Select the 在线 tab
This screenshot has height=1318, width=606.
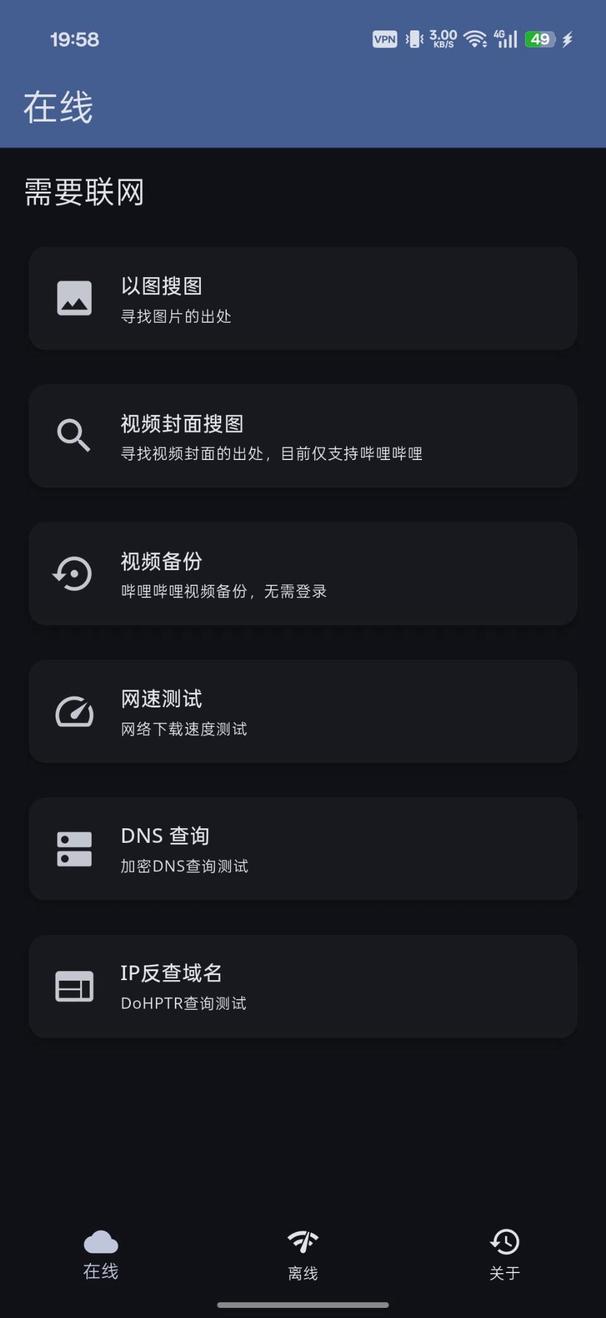pos(101,1255)
